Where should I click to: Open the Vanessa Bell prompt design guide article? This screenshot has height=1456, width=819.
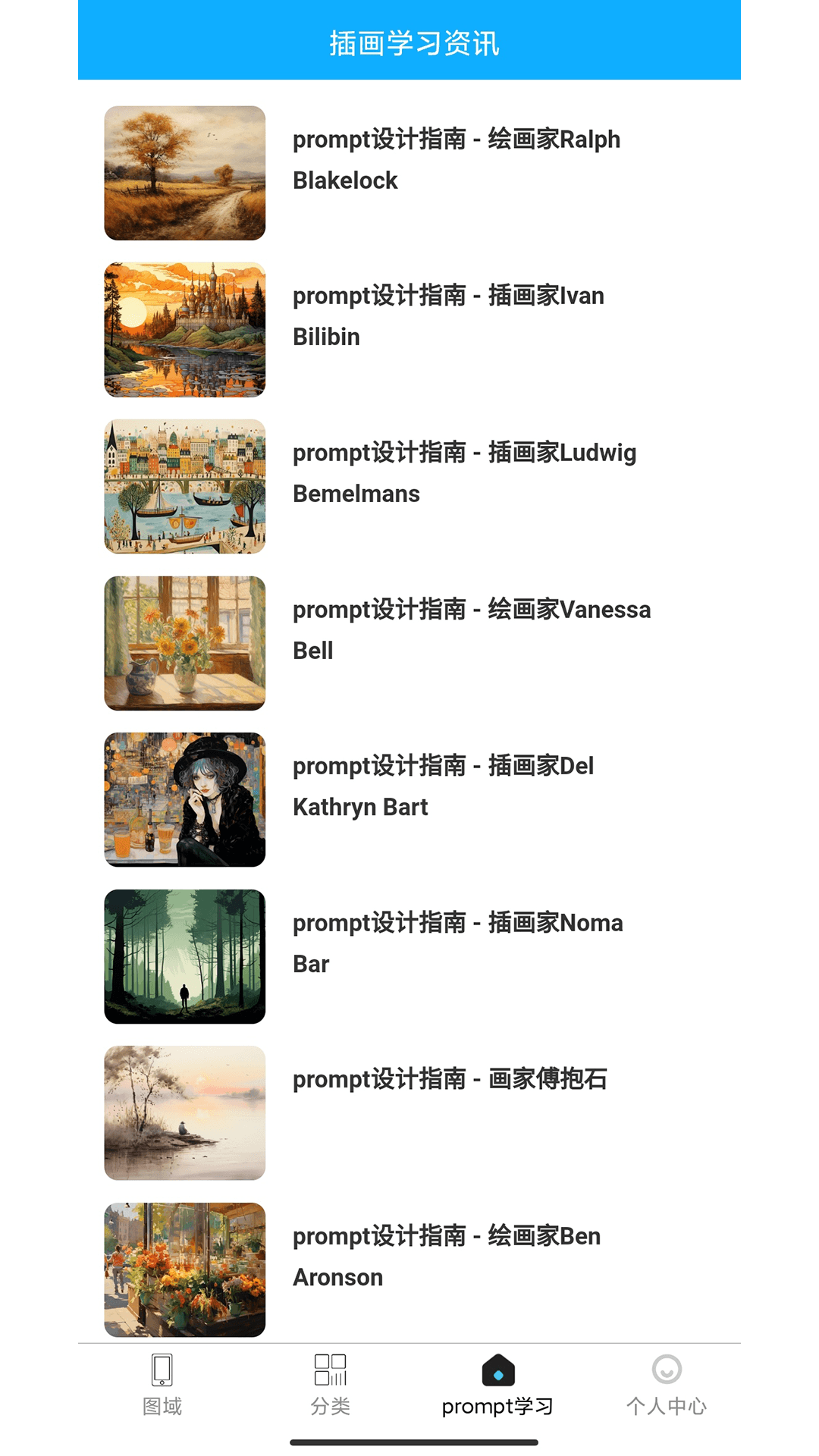coord(470,629)
